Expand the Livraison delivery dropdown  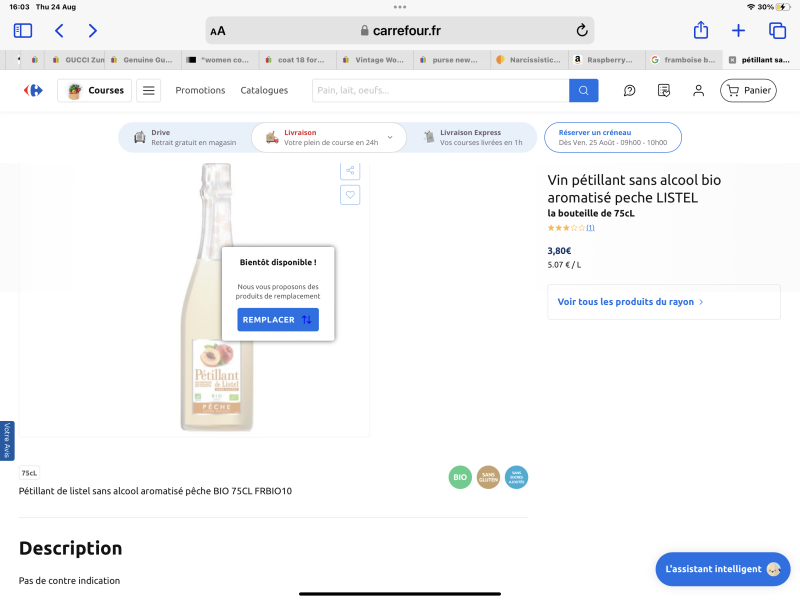(389, 137)
